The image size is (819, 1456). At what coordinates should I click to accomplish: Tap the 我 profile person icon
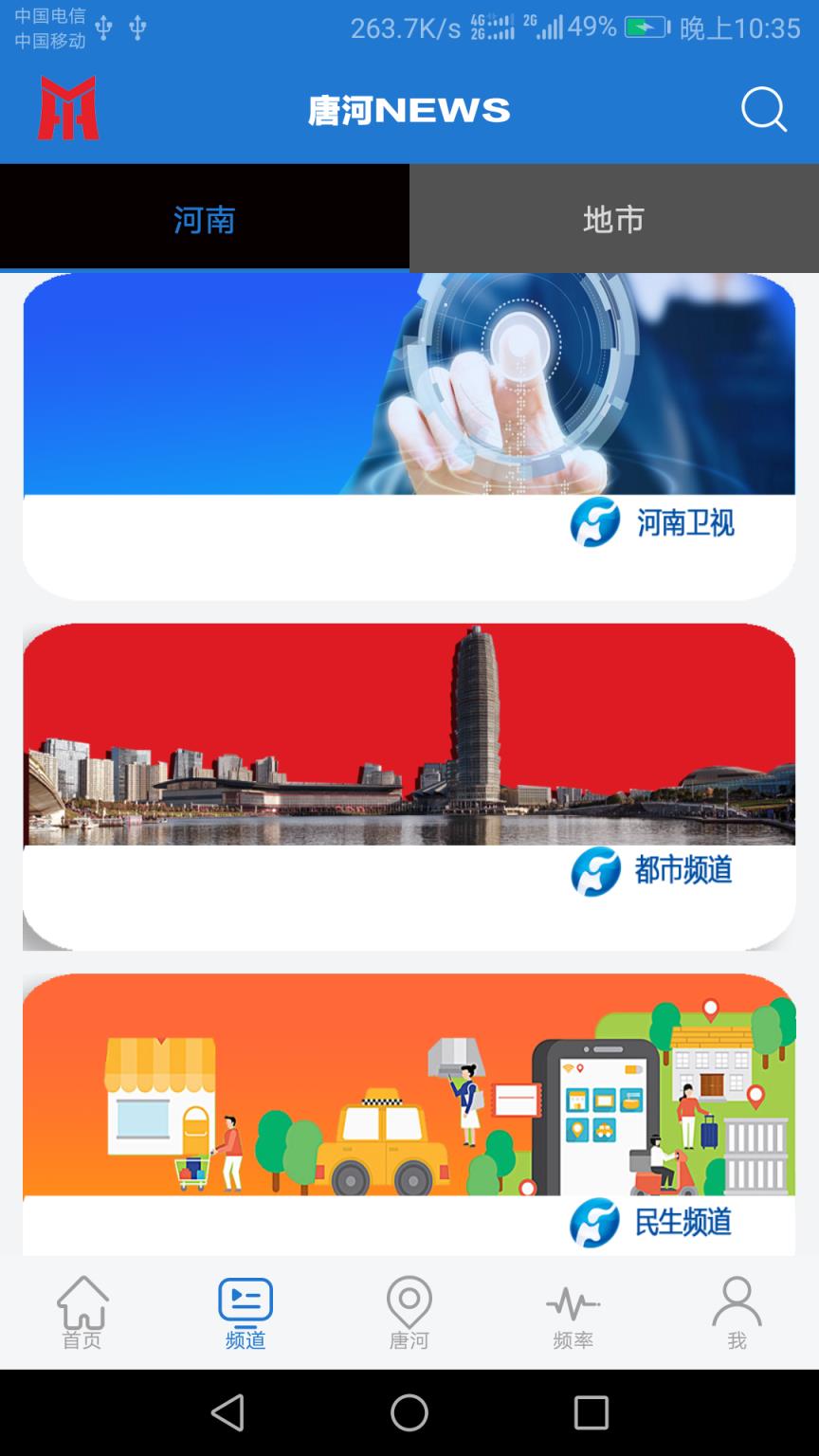(x=737, y=1311)
